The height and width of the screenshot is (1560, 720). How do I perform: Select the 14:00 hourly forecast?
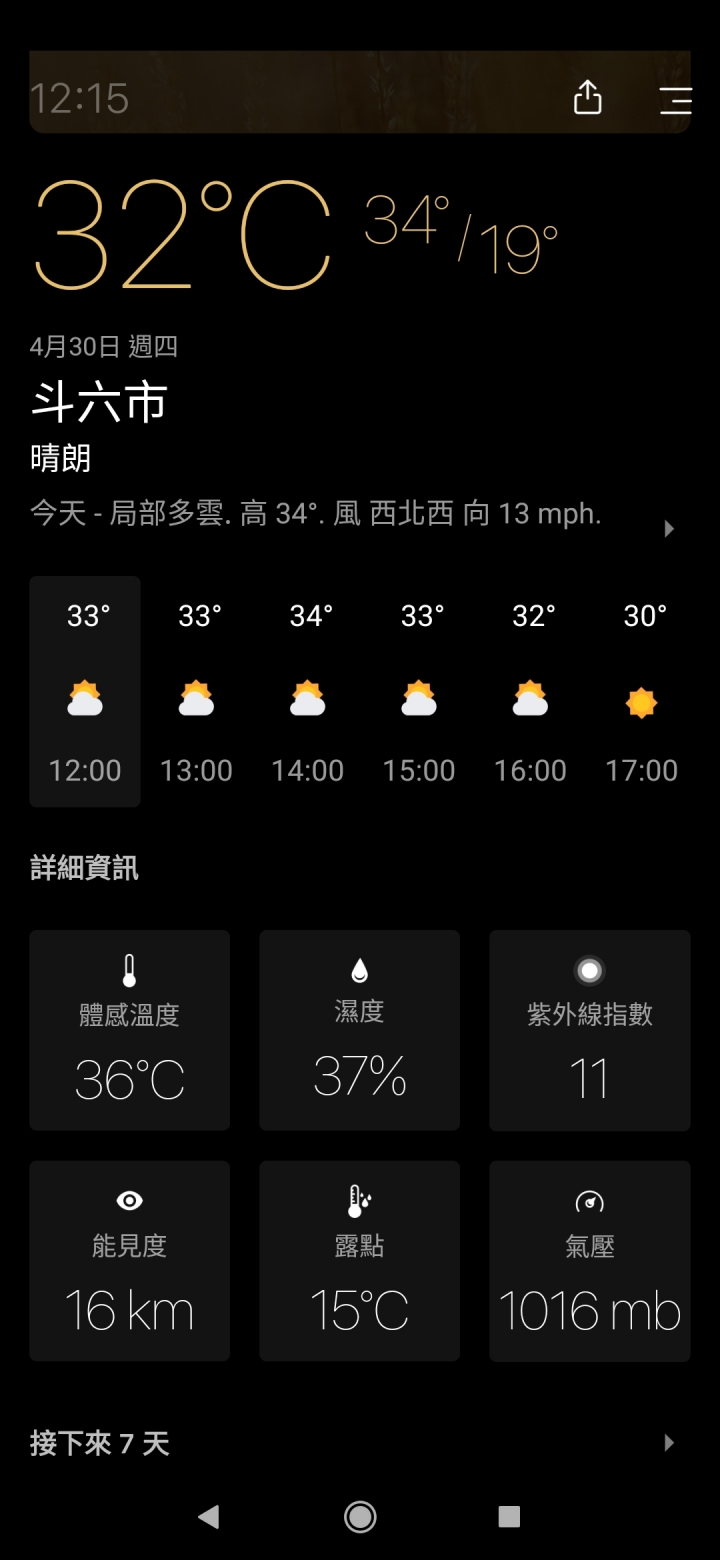pyautogui.click(x=308, y=691)
